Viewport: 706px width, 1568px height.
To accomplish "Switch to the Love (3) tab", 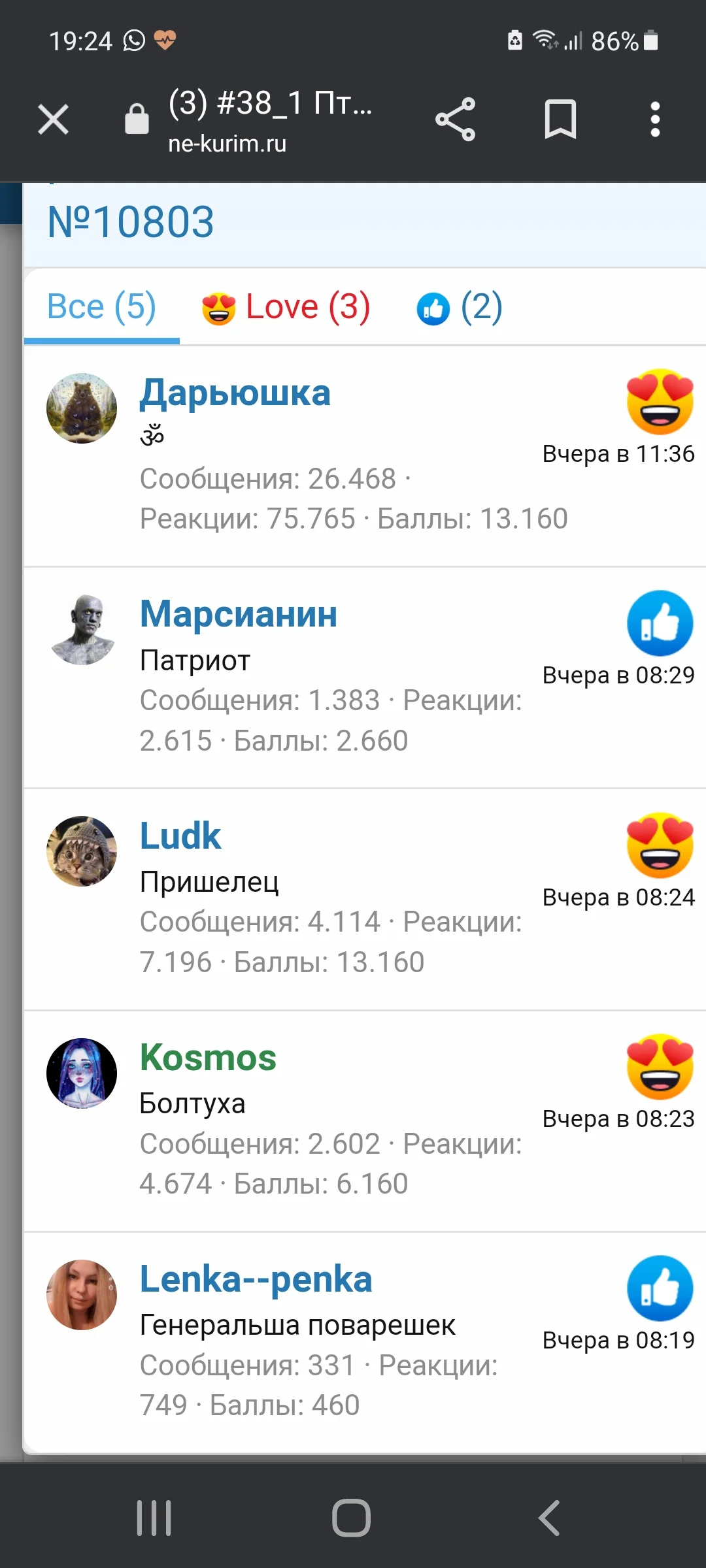I will pyautogui.click(x=284, y=306).
